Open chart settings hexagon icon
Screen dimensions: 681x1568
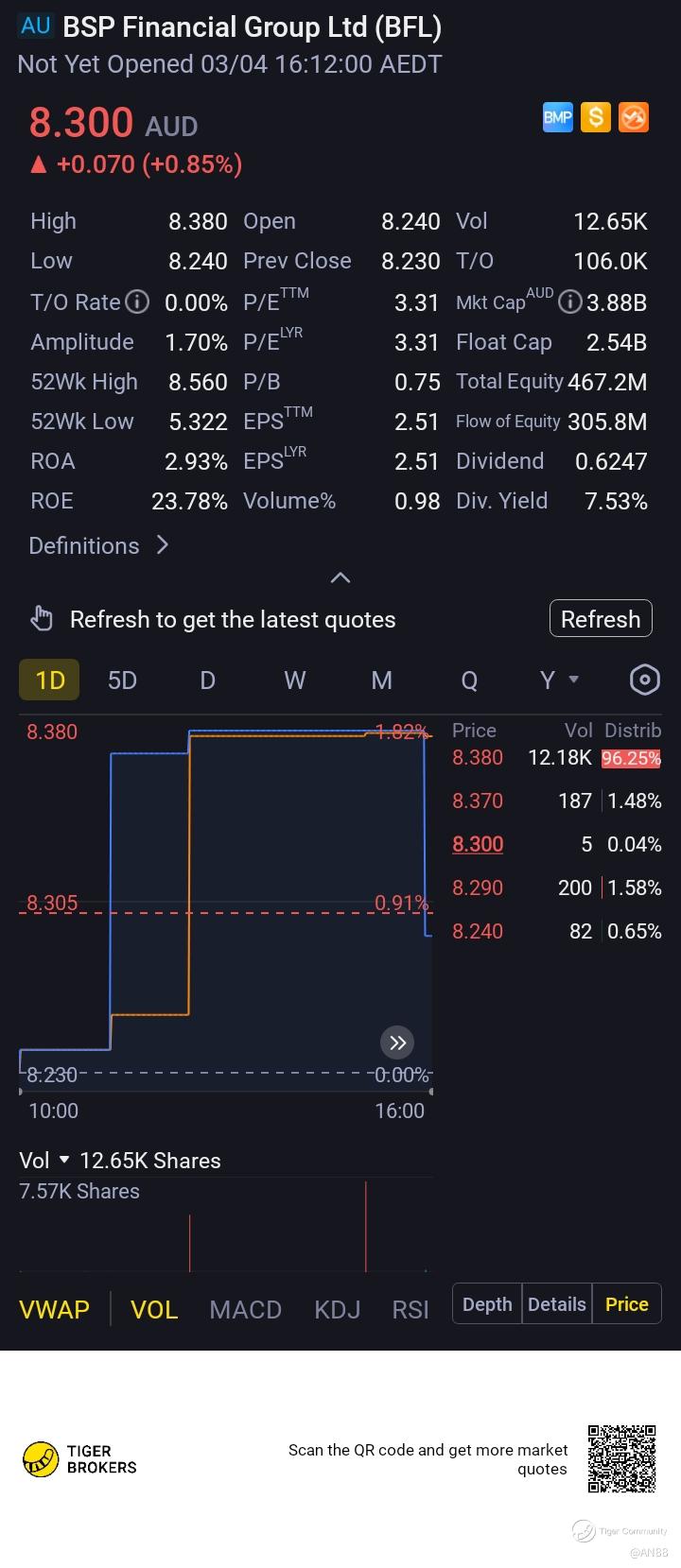644,680
